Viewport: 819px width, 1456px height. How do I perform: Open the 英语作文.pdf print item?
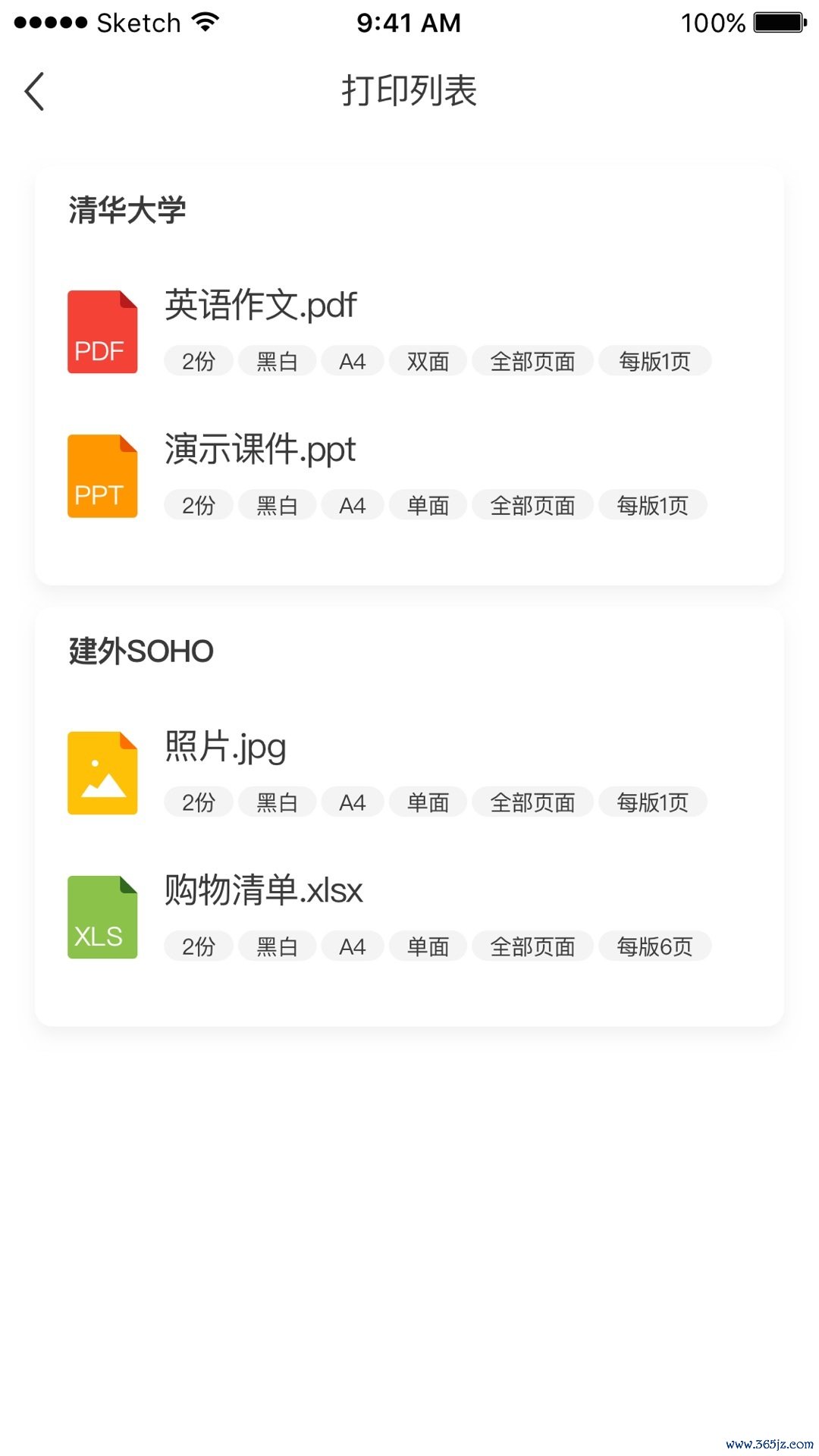click(261, 306)
